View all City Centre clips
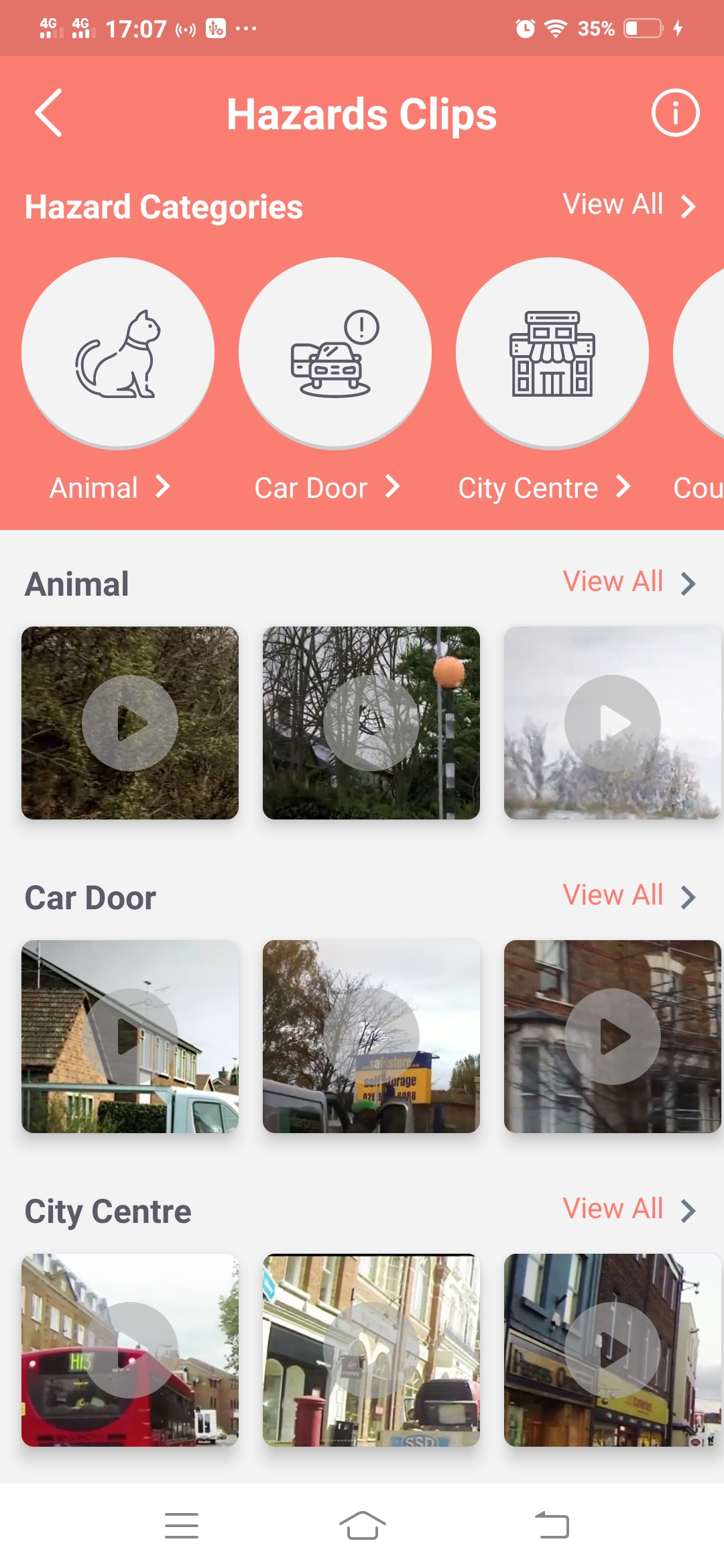 (629, 1210)
